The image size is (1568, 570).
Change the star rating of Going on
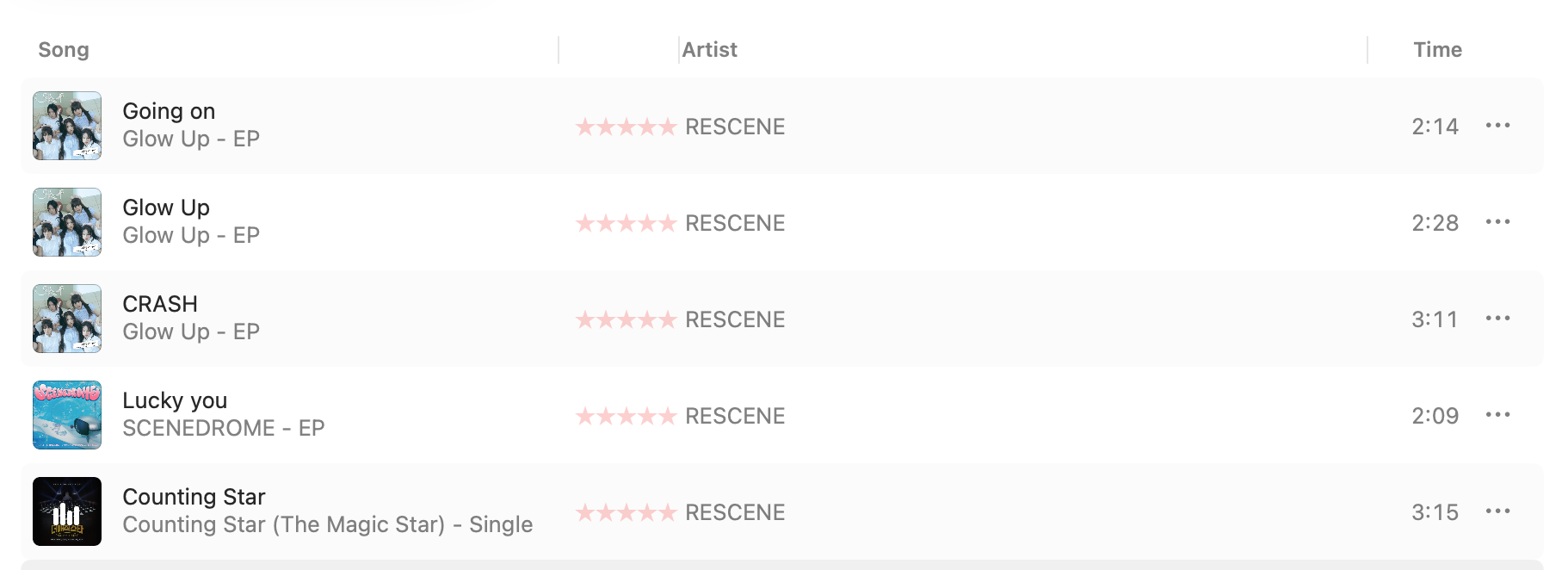627,127
